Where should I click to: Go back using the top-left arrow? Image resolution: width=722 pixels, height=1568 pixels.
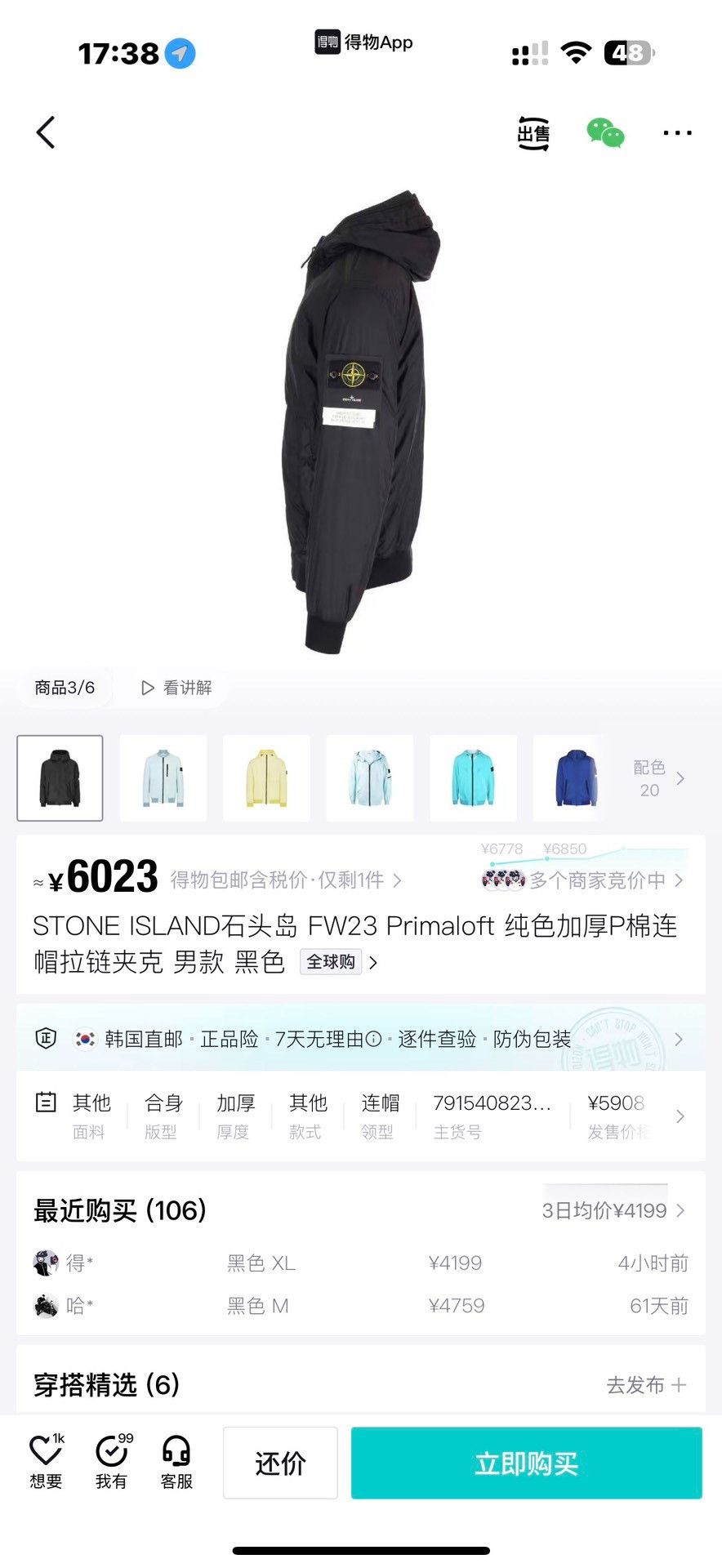coord(46,132)
